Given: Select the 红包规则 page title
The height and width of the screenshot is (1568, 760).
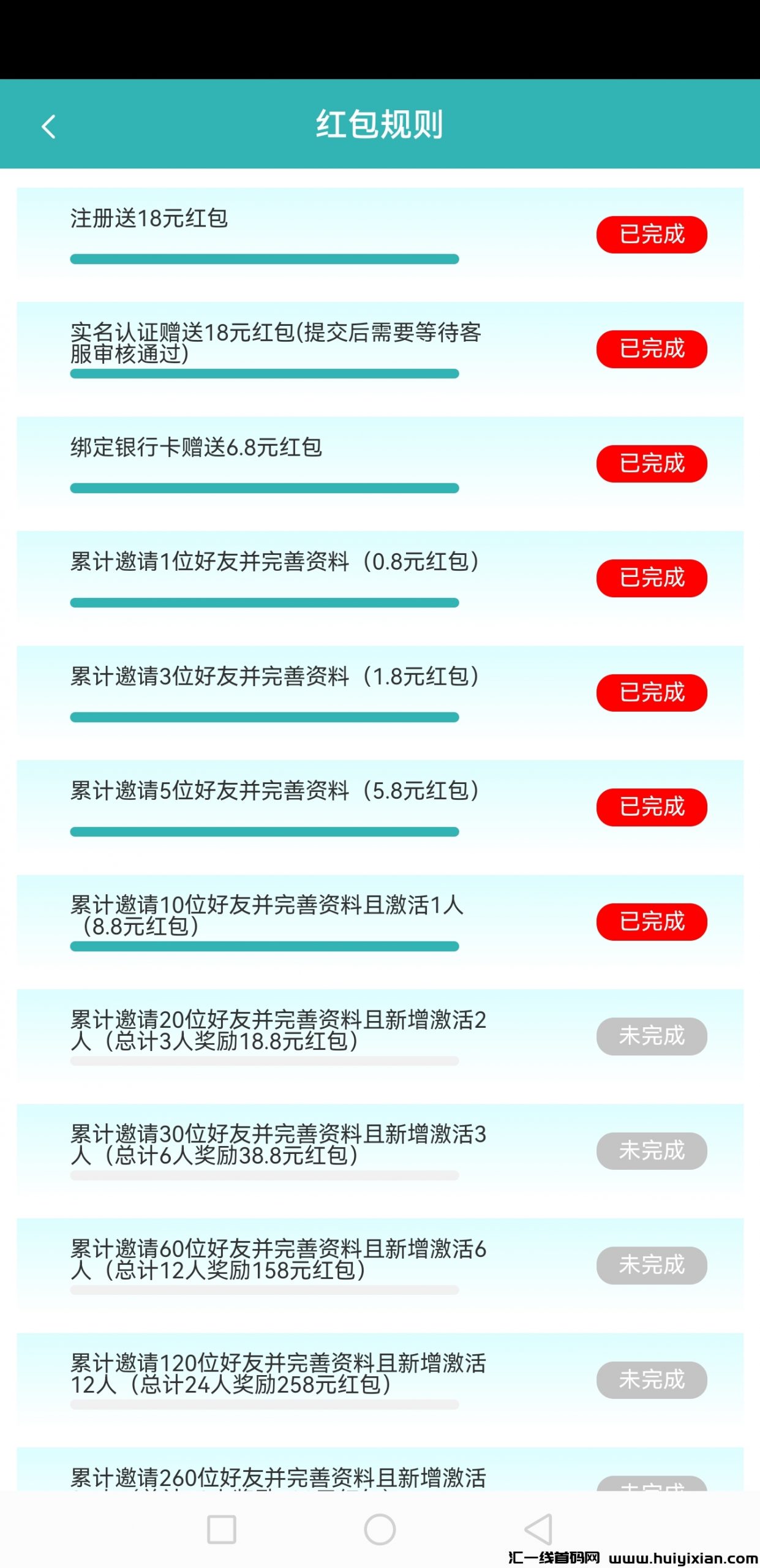Looking at the screenshot, I should pyautogui.click(x=380, y=126).
